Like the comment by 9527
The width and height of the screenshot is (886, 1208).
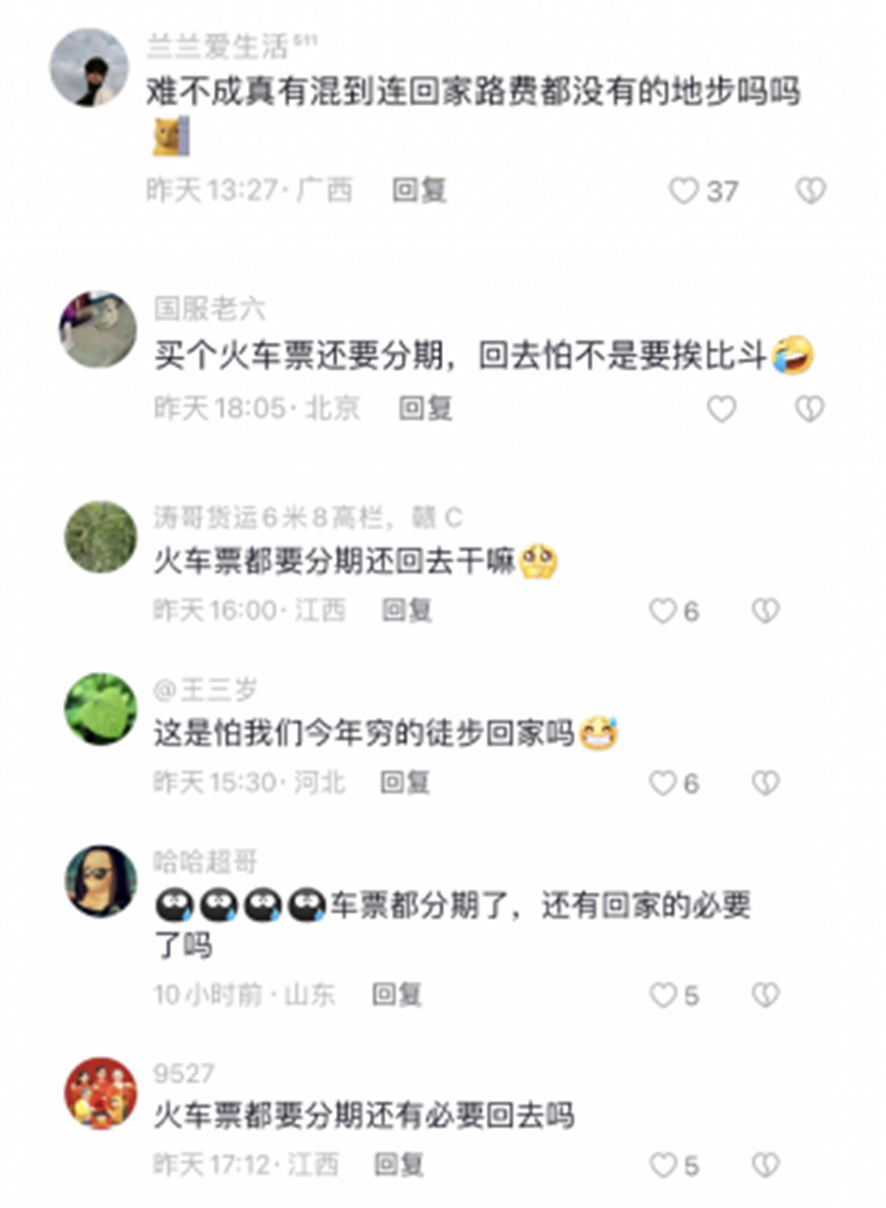[663, 1164]
